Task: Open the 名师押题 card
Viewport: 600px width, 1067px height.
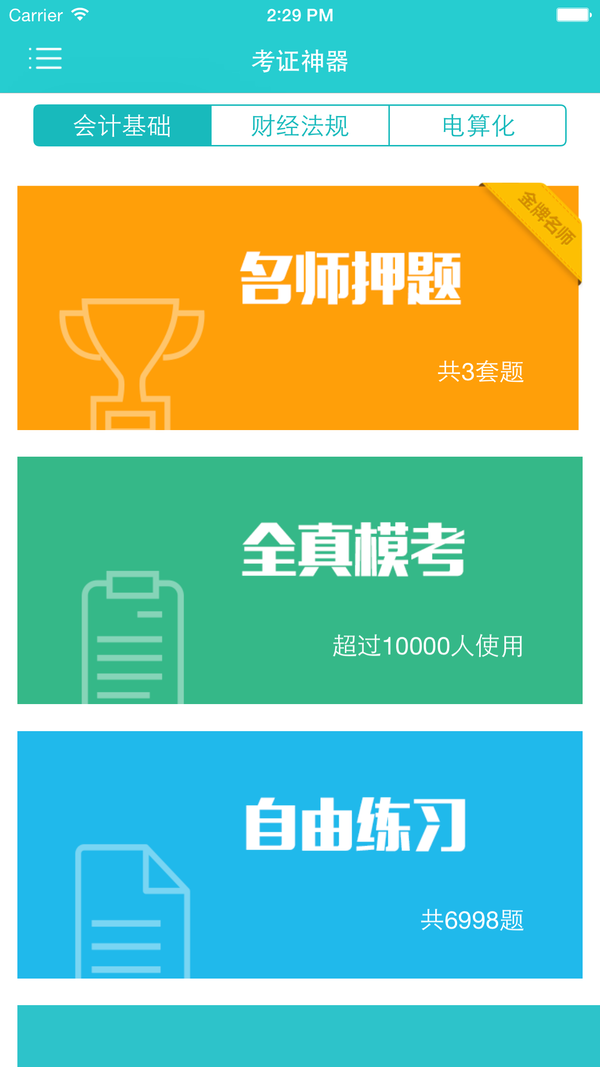Action: click(298, 308)
